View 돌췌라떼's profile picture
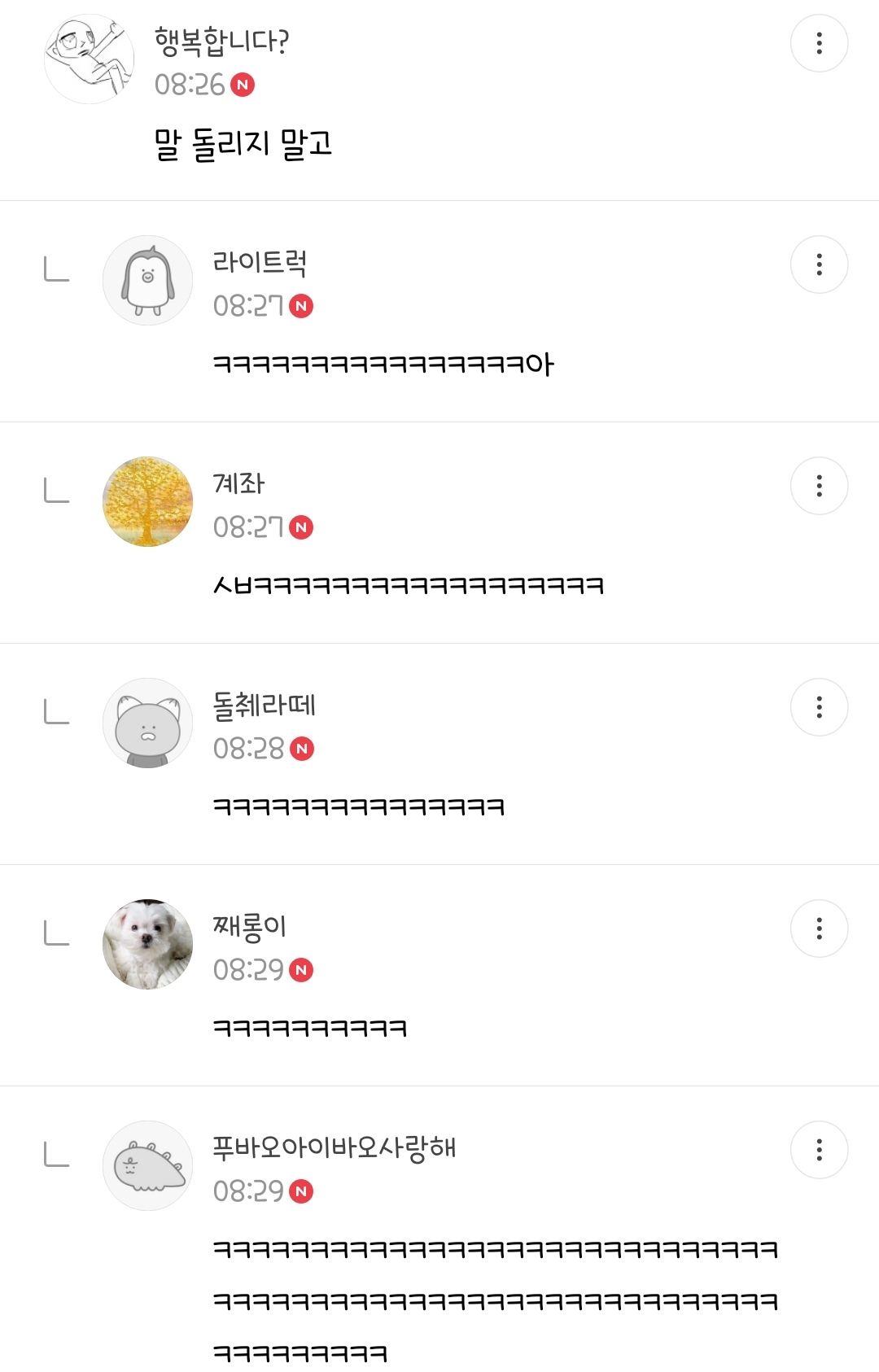Screen dimensions: 879x1372 pyautogui.click(x=147, y=723)
